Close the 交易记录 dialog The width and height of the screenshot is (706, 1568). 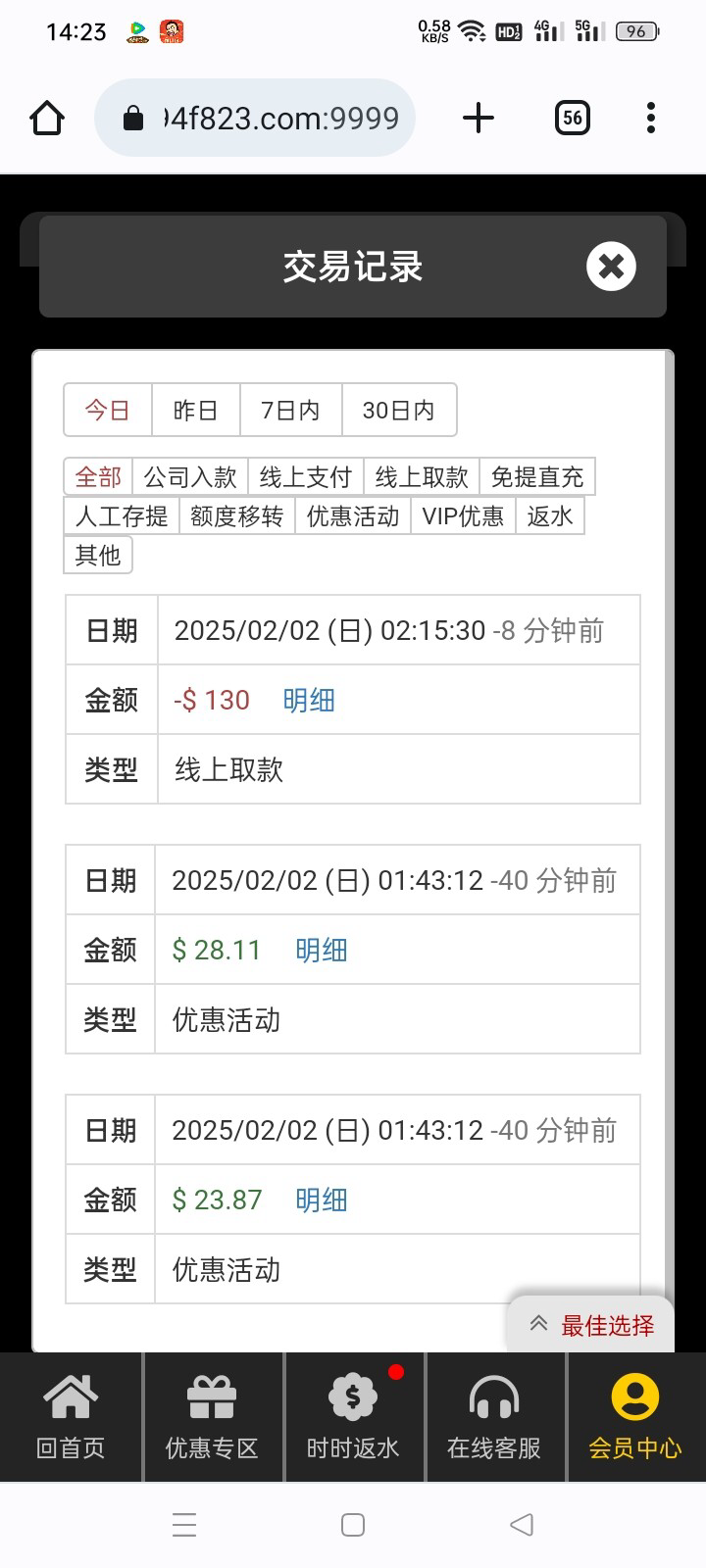pos(611,267)
